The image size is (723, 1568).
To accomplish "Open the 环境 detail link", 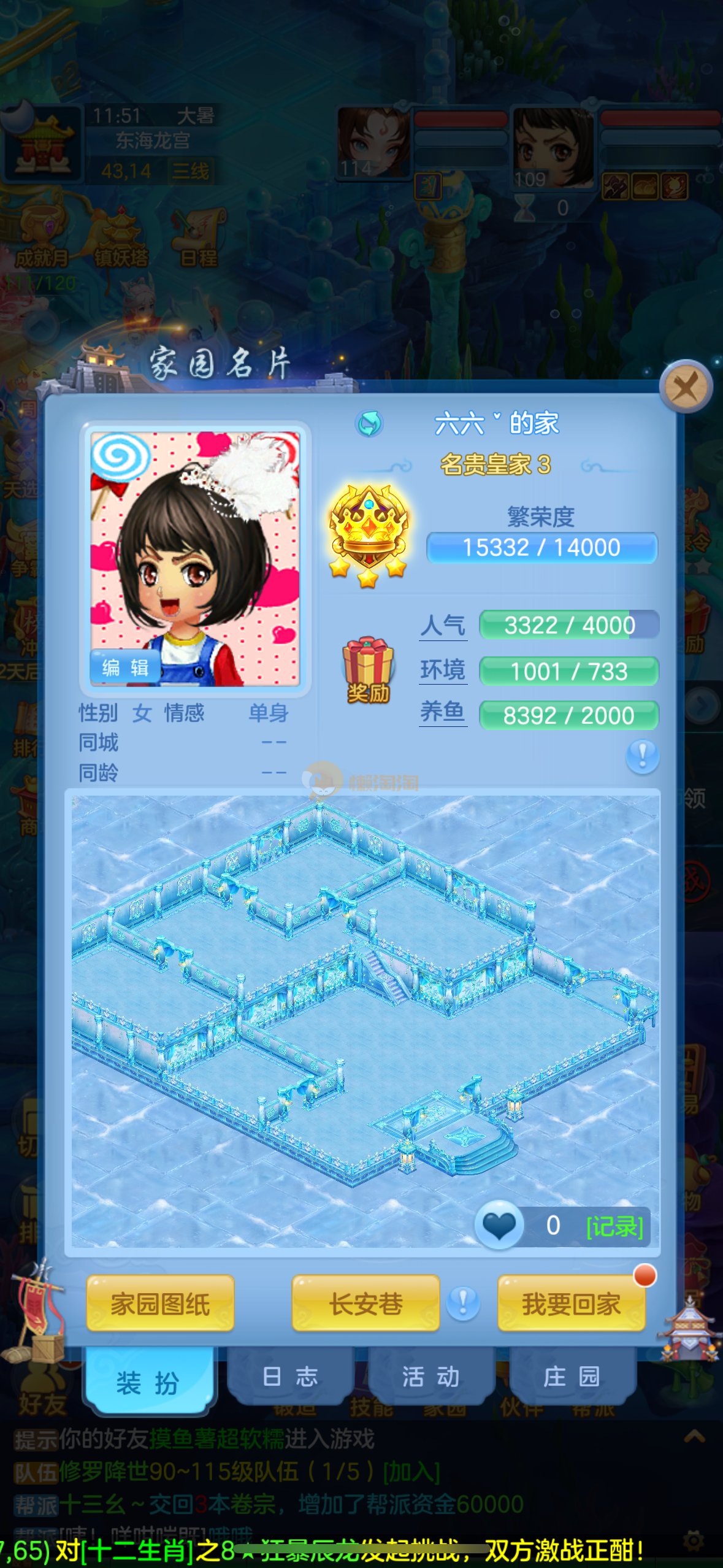I will [443, 670].
